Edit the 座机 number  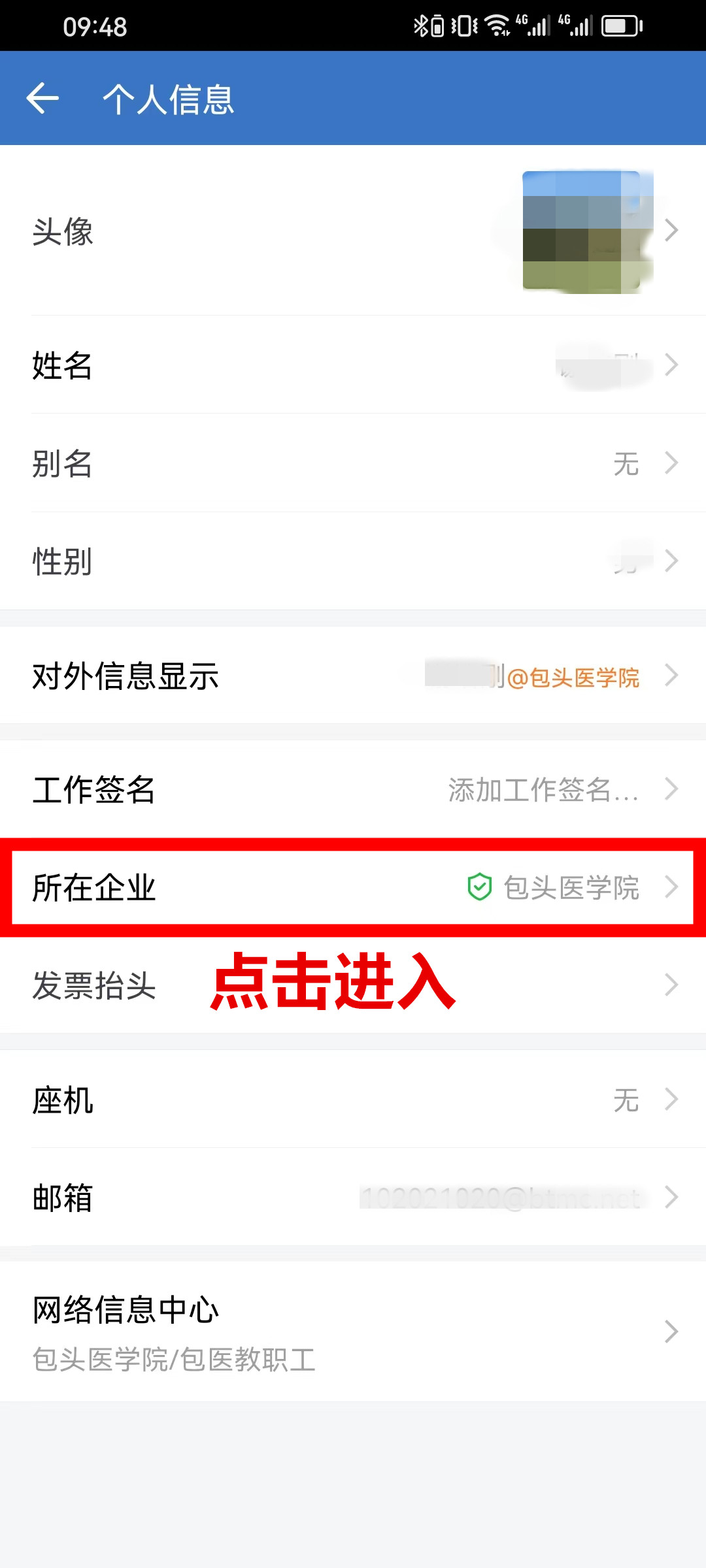[353, 1100]
